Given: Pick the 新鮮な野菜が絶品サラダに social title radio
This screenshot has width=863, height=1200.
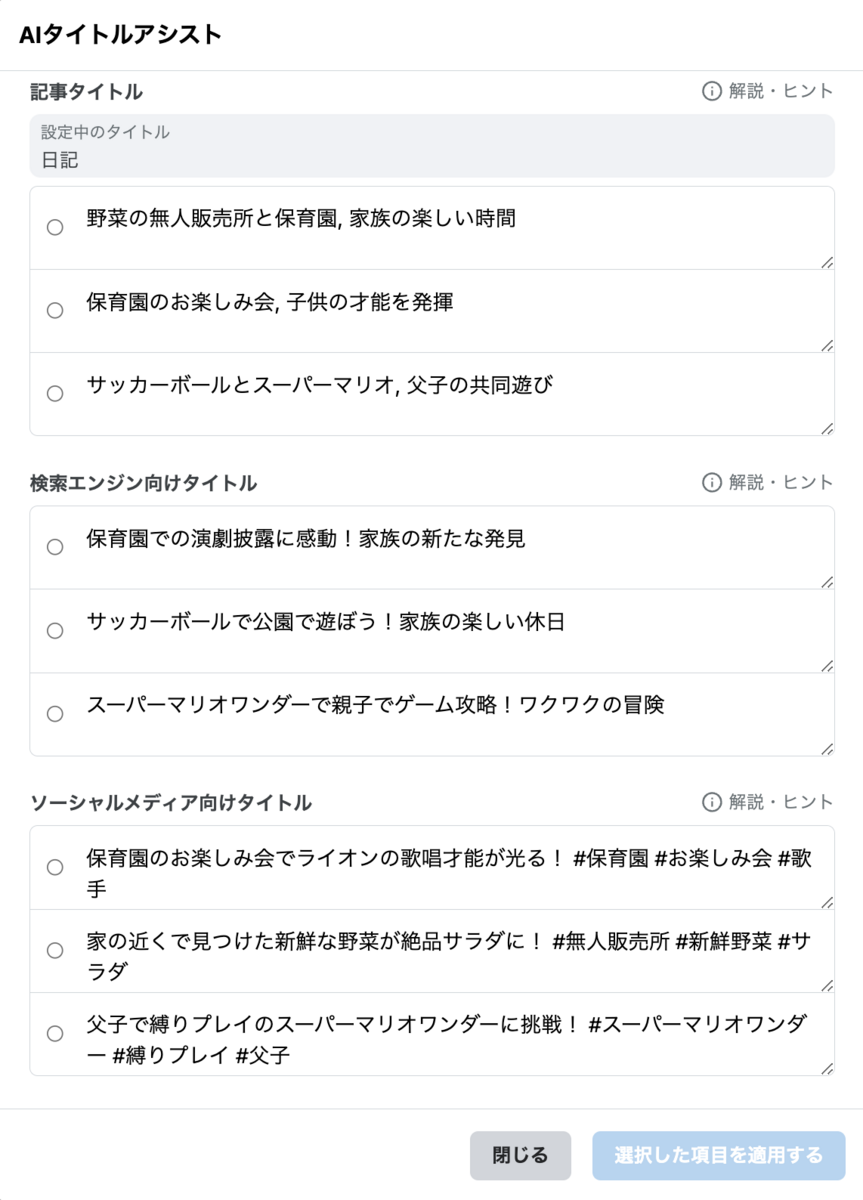Looking at the screenshot, I should (x=55, y=951).
